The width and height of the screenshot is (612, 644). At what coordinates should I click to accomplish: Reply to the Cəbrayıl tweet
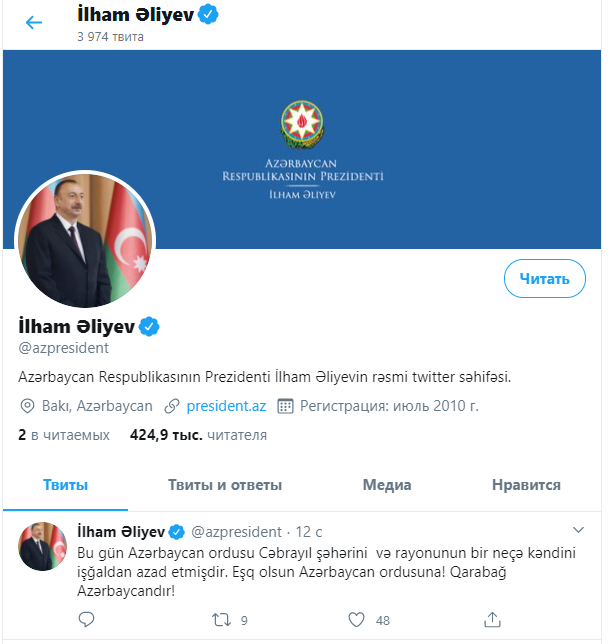pyautogui.click(x=86, y=620)
